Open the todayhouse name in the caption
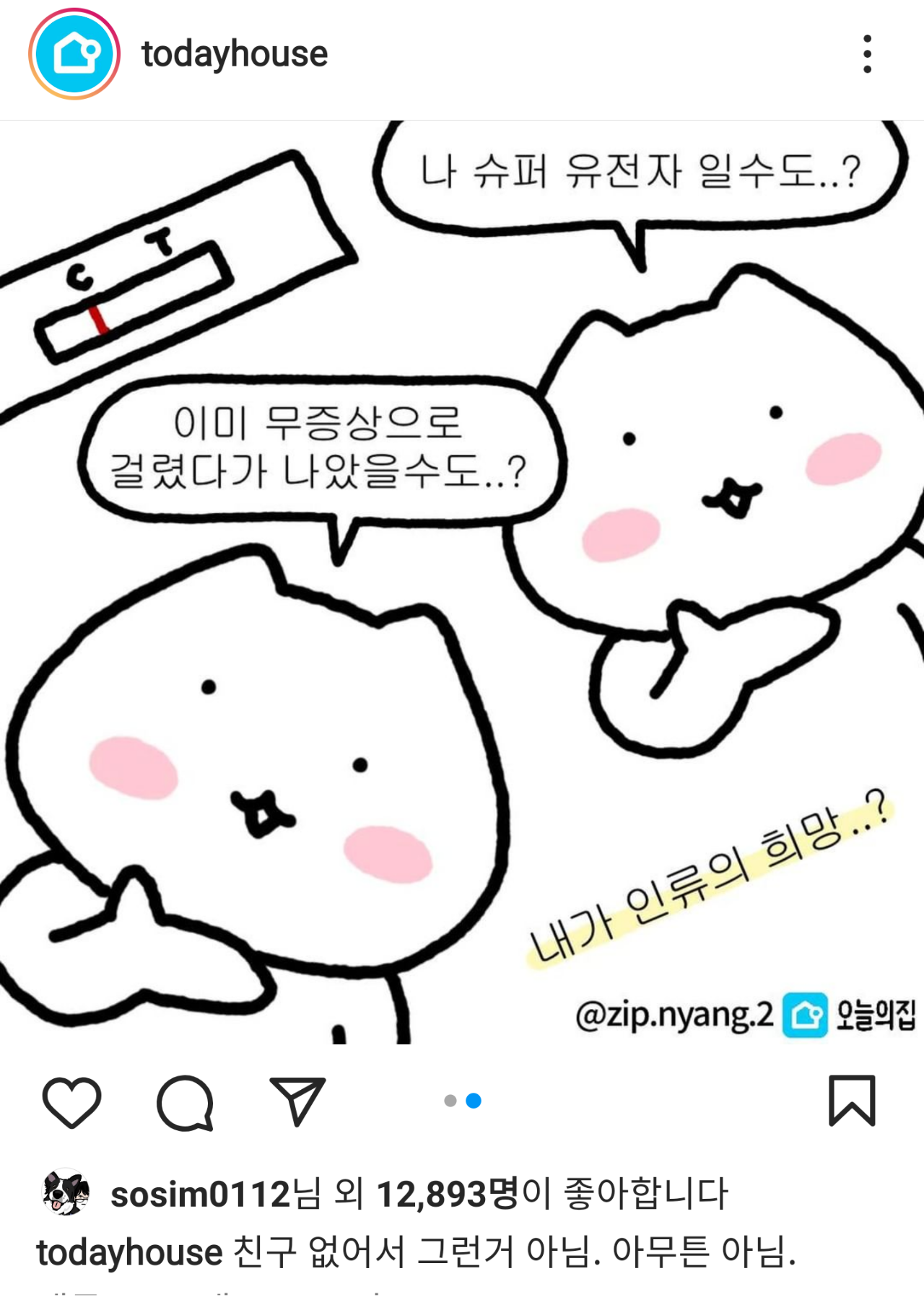924x1297 pixels. [130, 1252]
